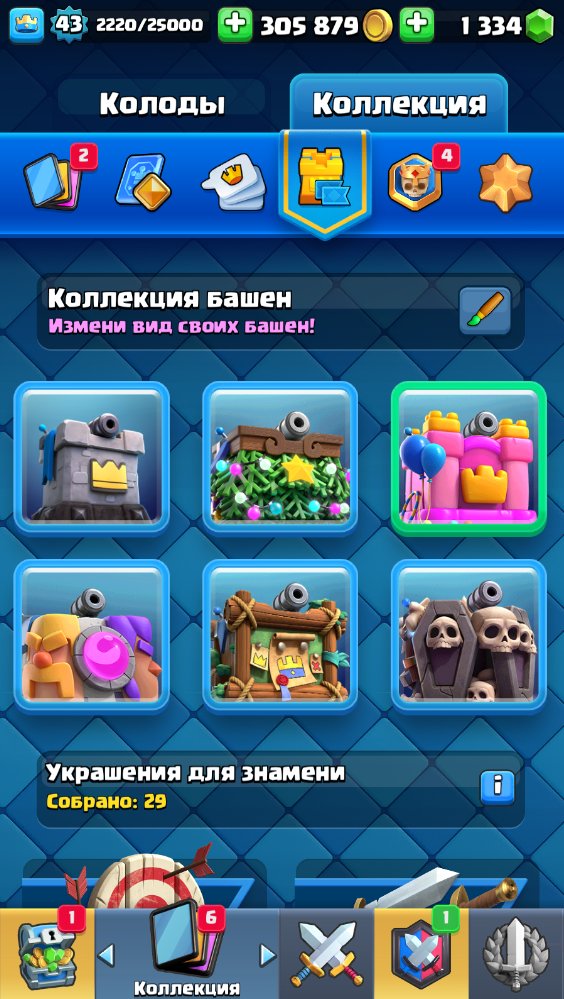
Task: Select the skulls and coffins tower skin
Action: point(468,636)
